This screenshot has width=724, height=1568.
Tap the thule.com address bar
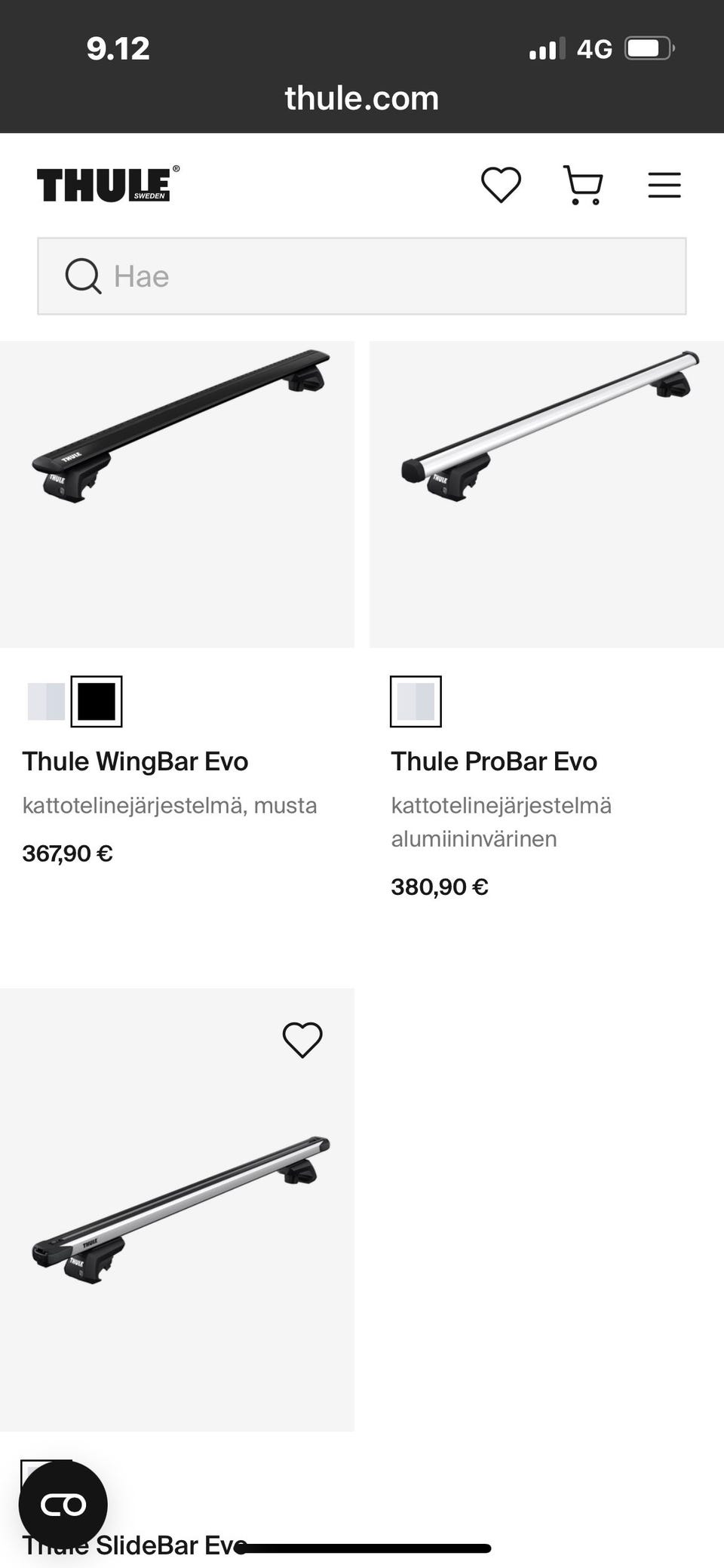click(x=362, y=98)
